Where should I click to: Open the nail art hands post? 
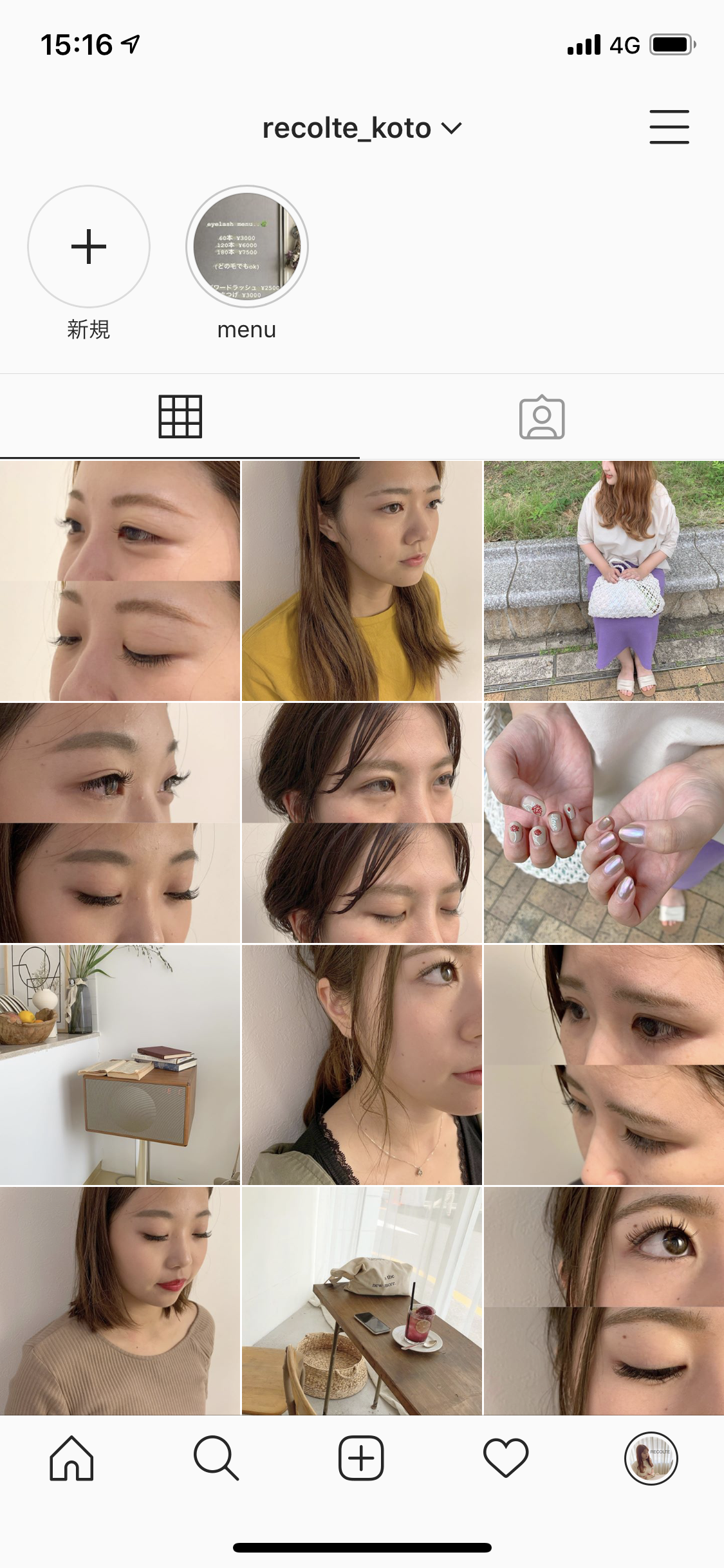coord(604,823)
